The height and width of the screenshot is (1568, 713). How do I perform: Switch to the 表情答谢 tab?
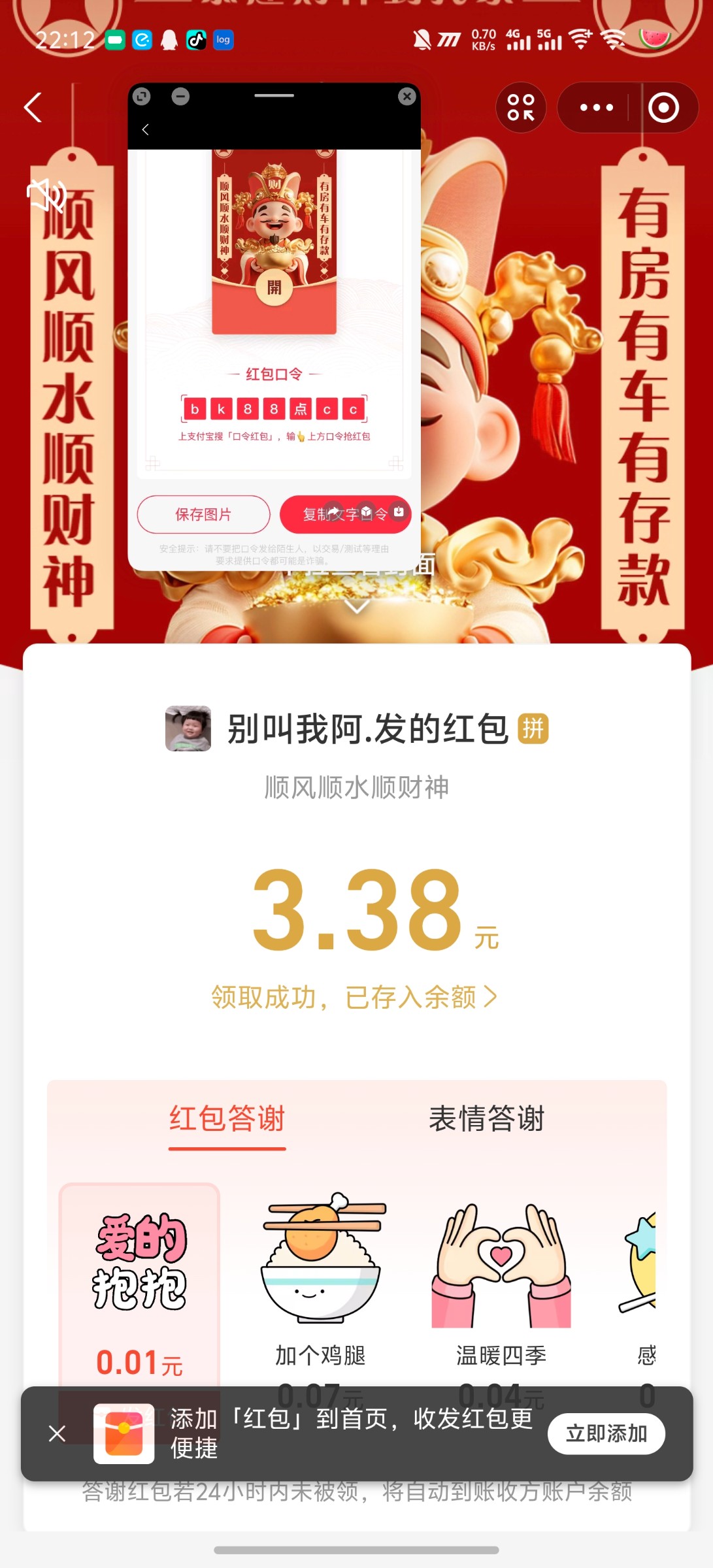[x=486, y=1119]
